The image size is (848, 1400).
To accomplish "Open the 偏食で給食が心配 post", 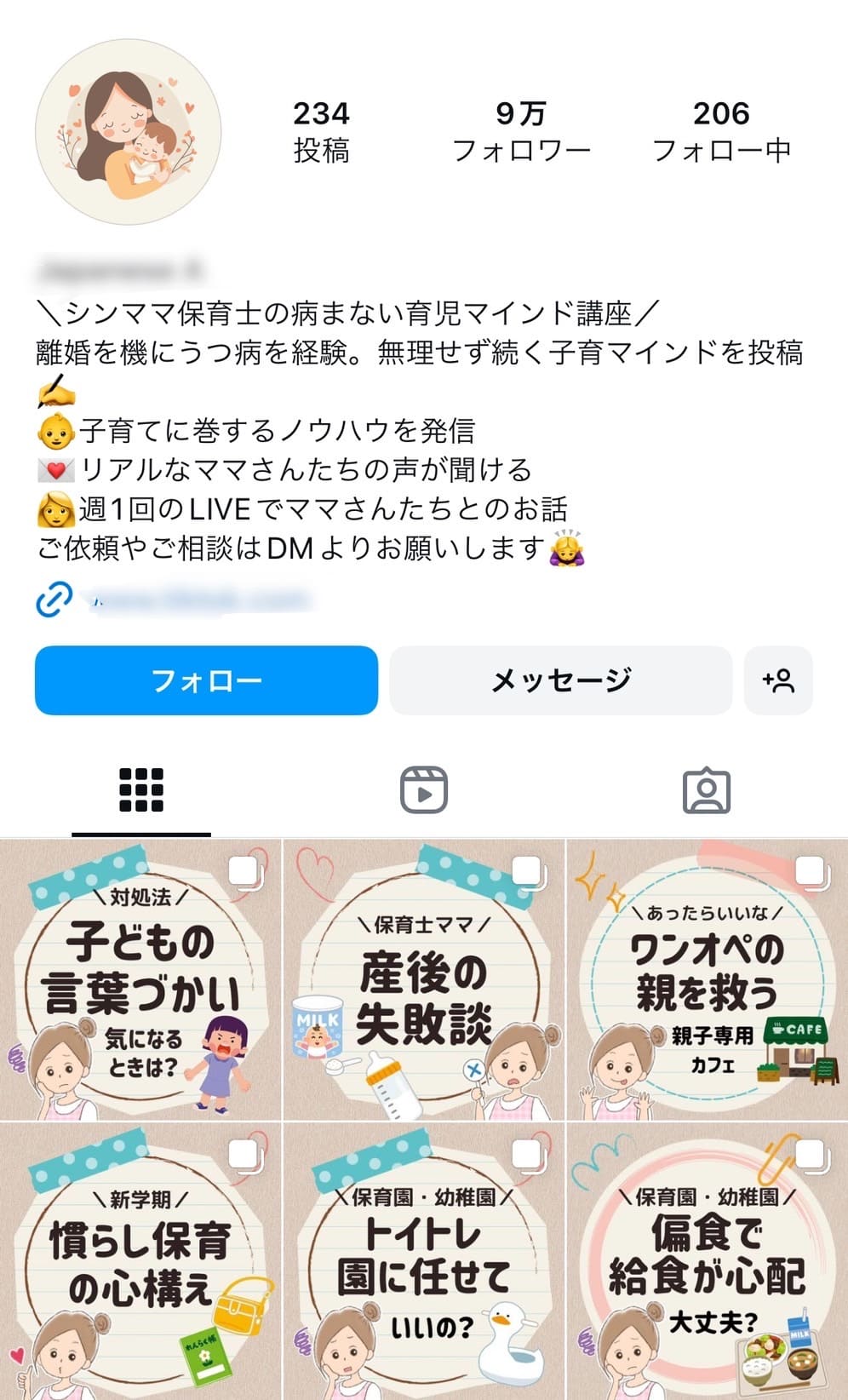I will pos(708,1261).
